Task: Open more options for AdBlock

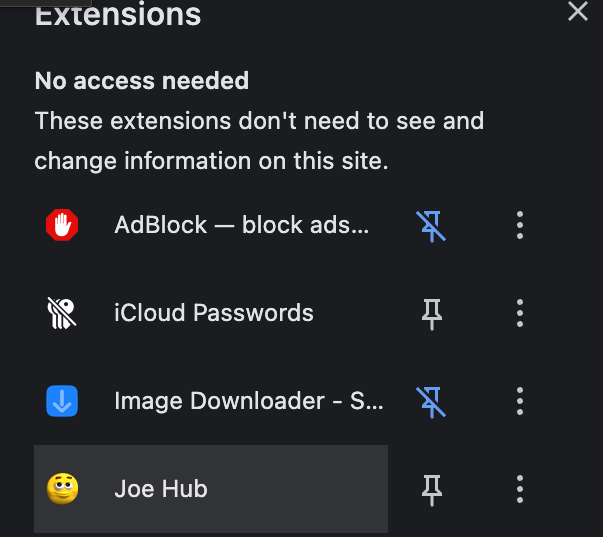Action: (520, 226)
